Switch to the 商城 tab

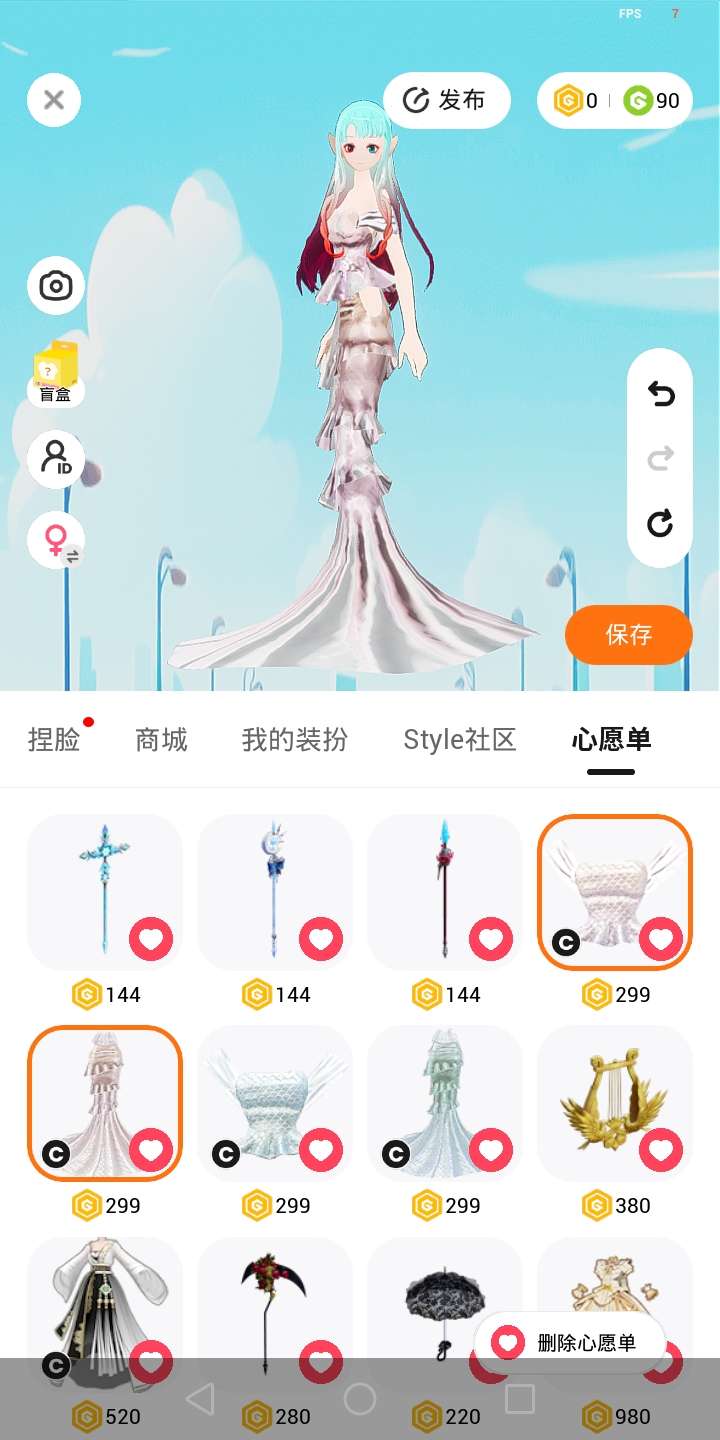click(x=161, y=740)
